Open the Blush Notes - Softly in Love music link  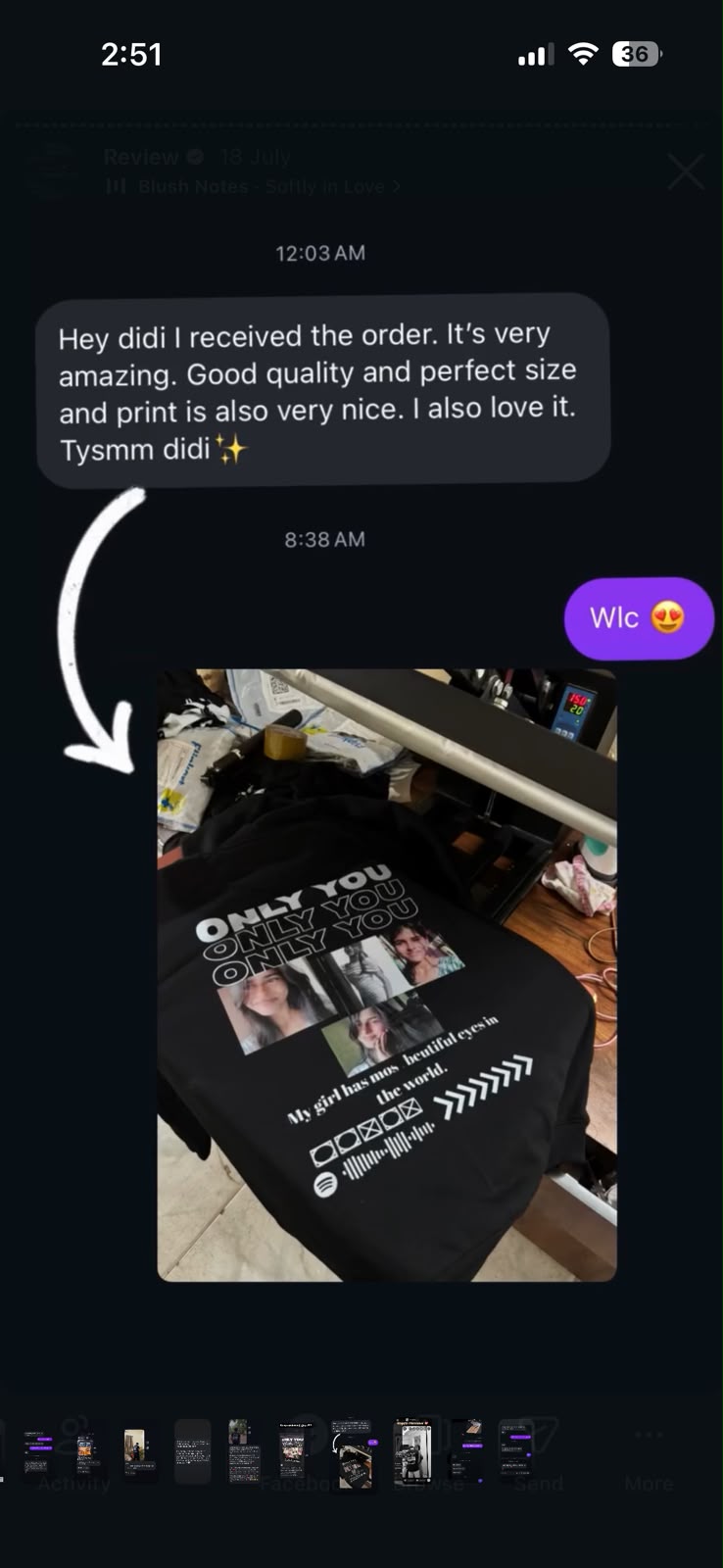[253, 186]
